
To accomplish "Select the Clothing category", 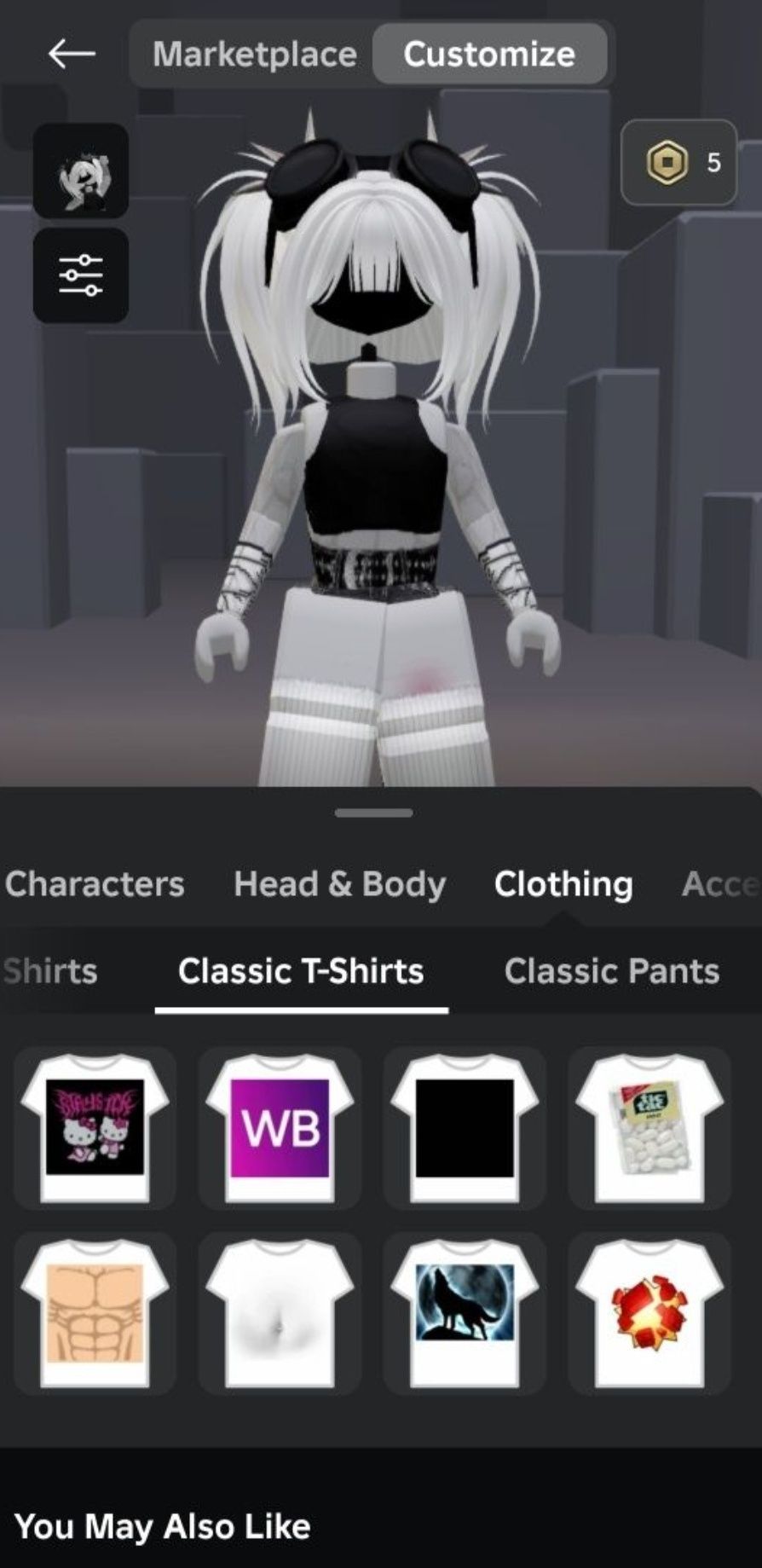I will click(x=563, y=884).
